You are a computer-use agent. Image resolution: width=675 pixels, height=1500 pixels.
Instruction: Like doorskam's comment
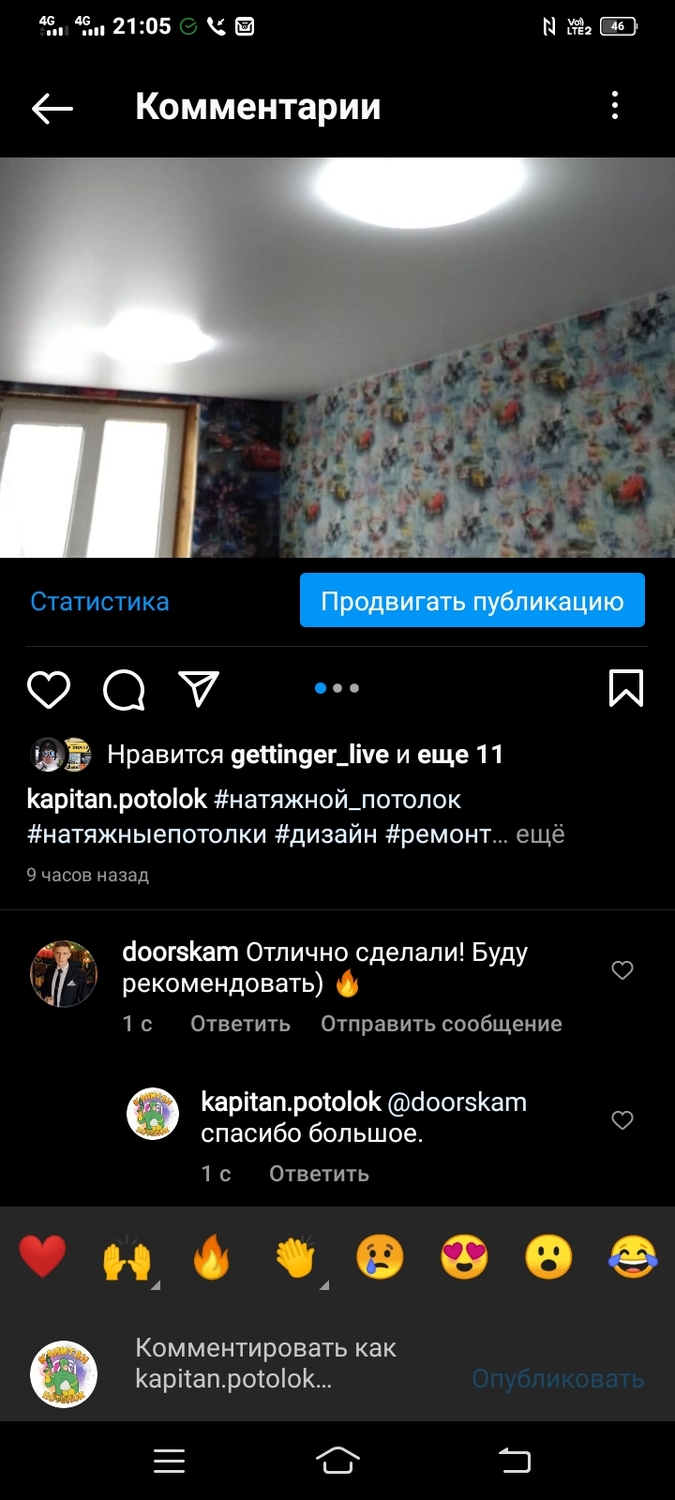tap(622, 970)
